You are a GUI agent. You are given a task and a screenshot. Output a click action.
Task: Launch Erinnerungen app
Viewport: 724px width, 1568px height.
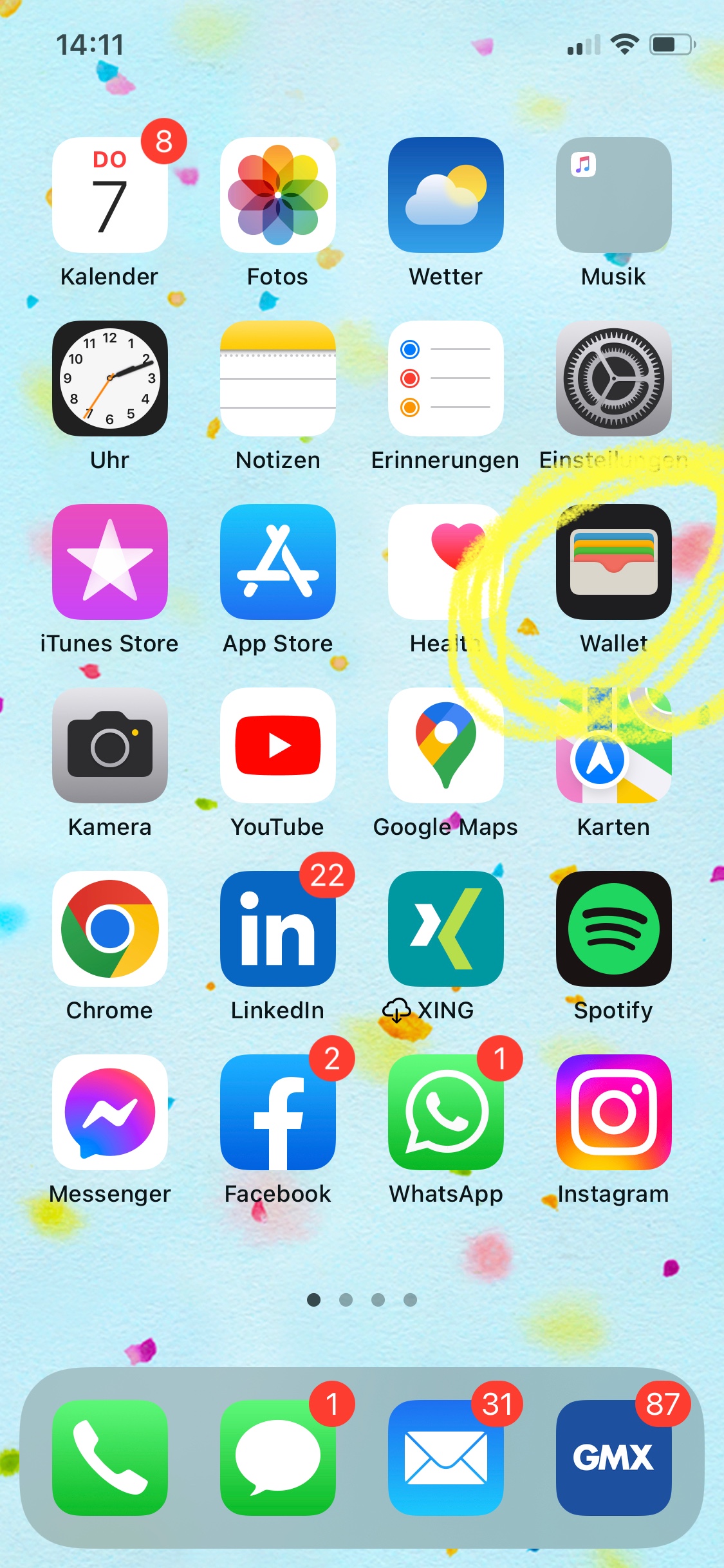(445, 378)
